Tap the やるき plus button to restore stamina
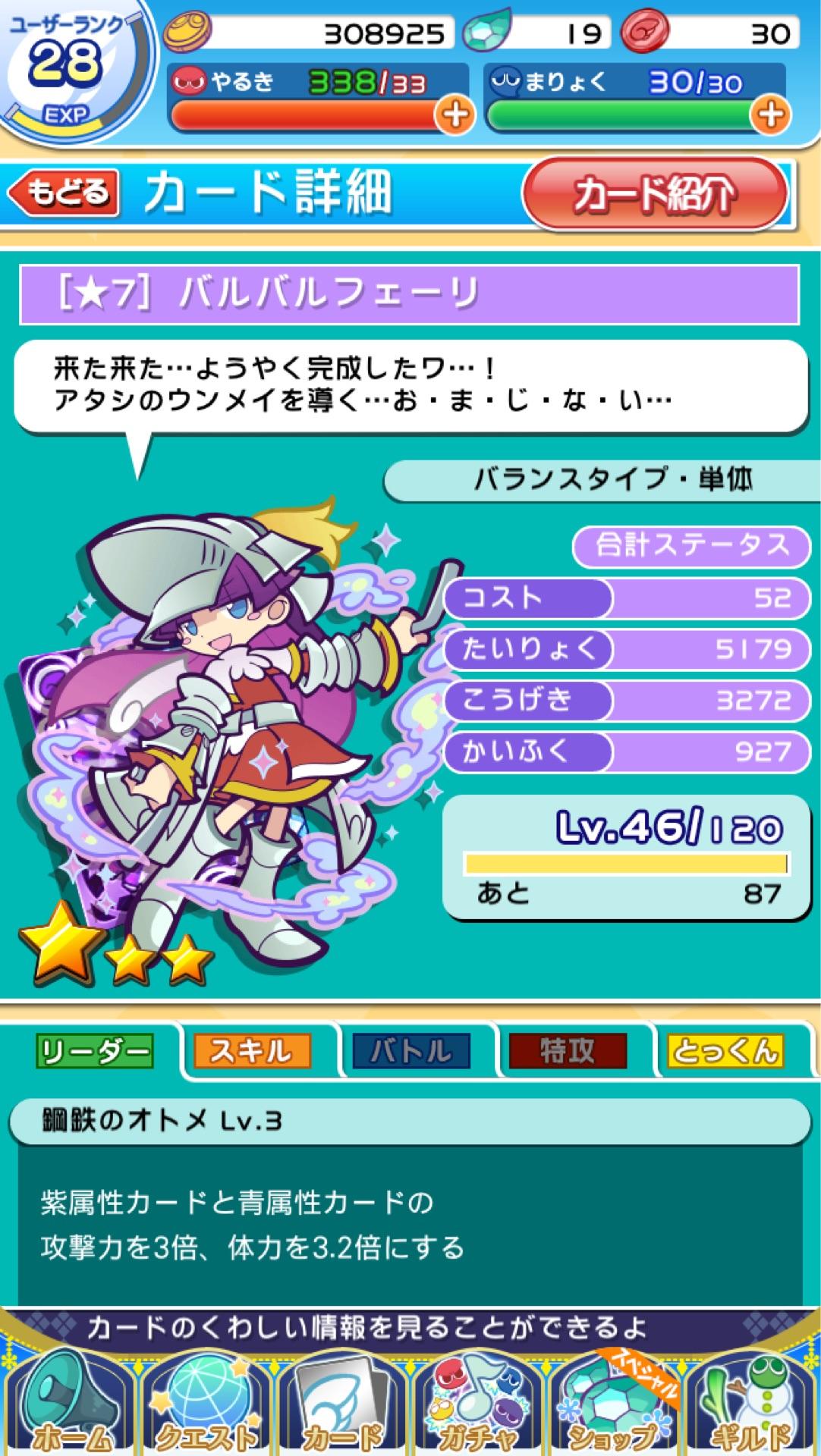Screen dimensions: 821x1456 tap(454, 115)
